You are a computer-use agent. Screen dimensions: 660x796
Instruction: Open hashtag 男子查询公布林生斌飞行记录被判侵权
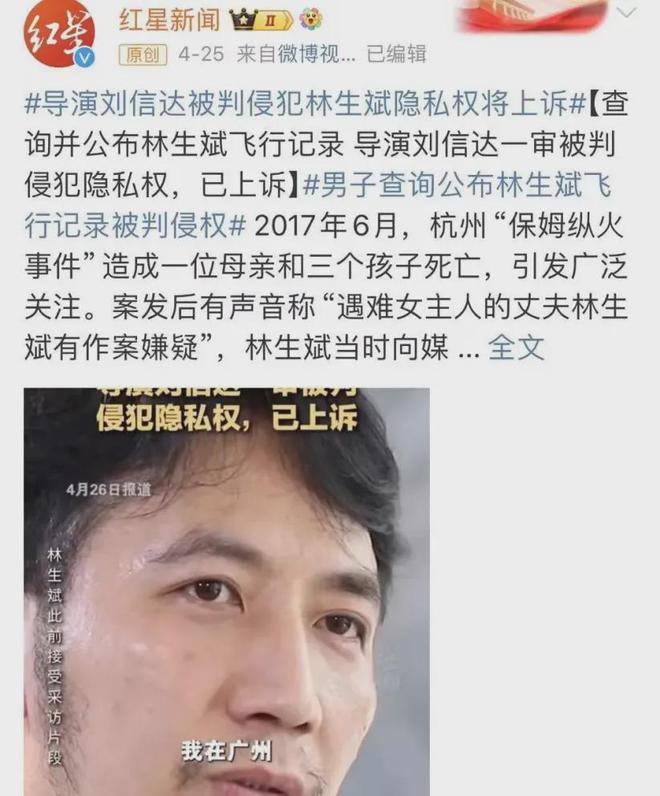pos(450,185)
